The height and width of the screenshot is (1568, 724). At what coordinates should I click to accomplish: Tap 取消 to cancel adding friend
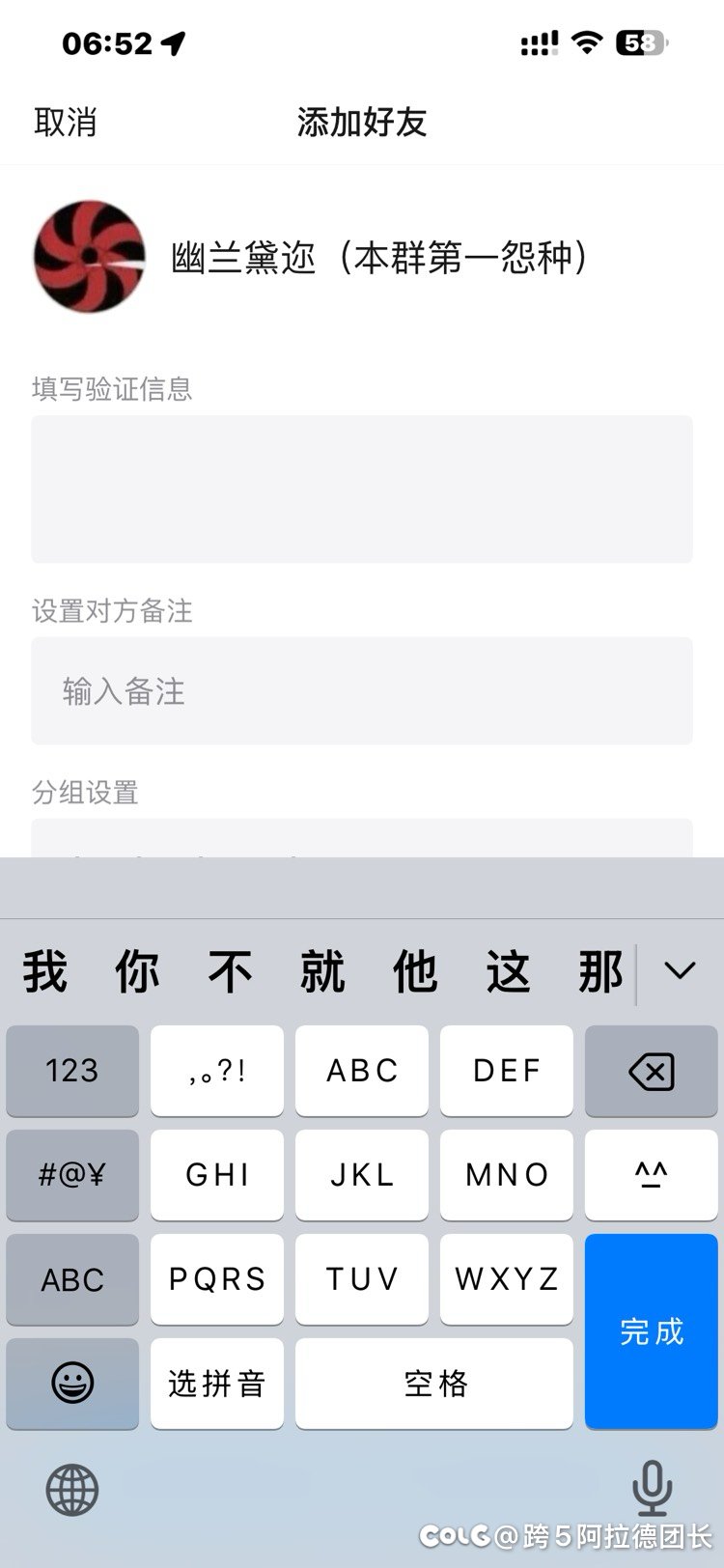(x=65, y=123)
